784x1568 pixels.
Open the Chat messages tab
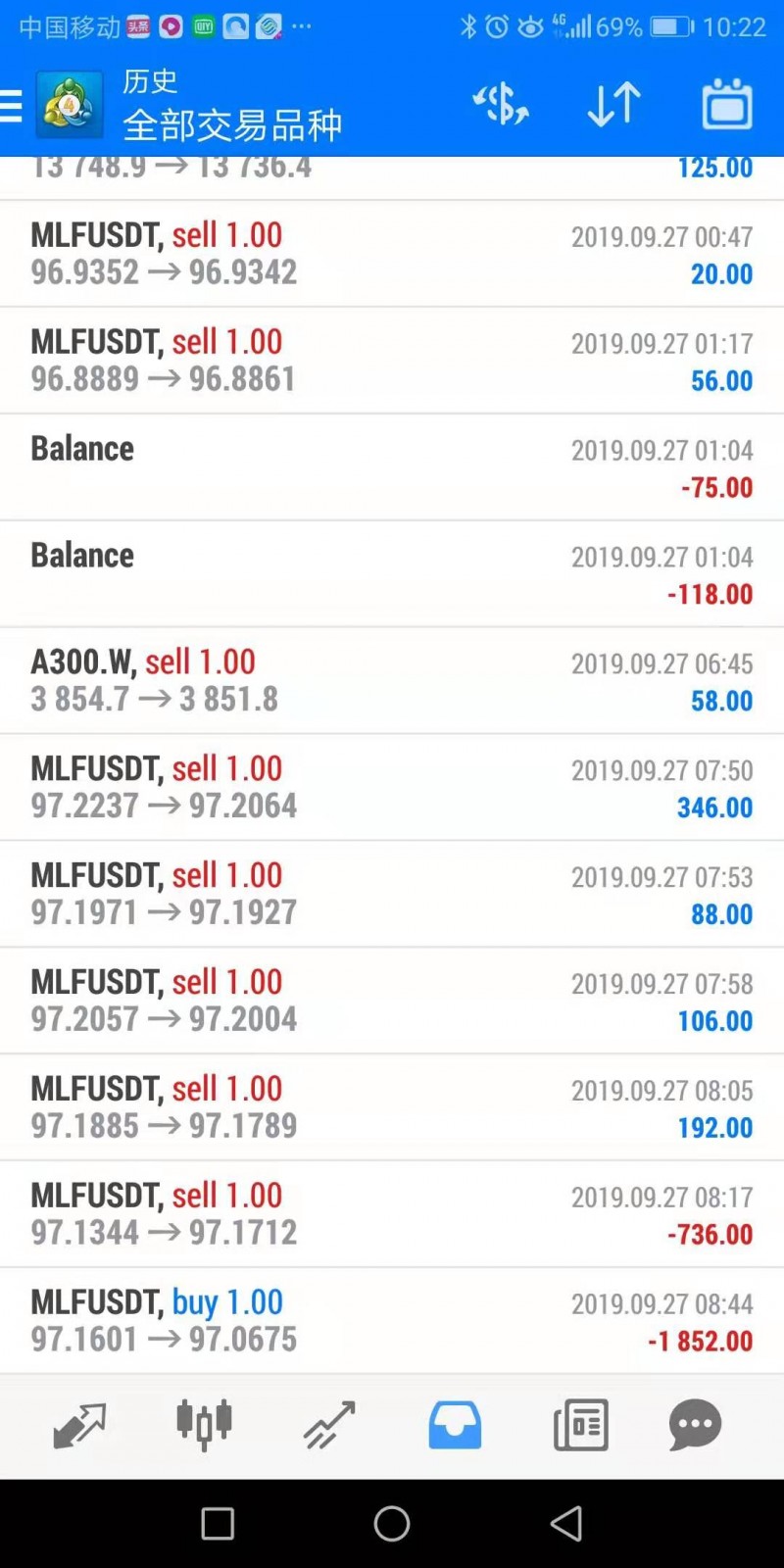coord(695,1425)
